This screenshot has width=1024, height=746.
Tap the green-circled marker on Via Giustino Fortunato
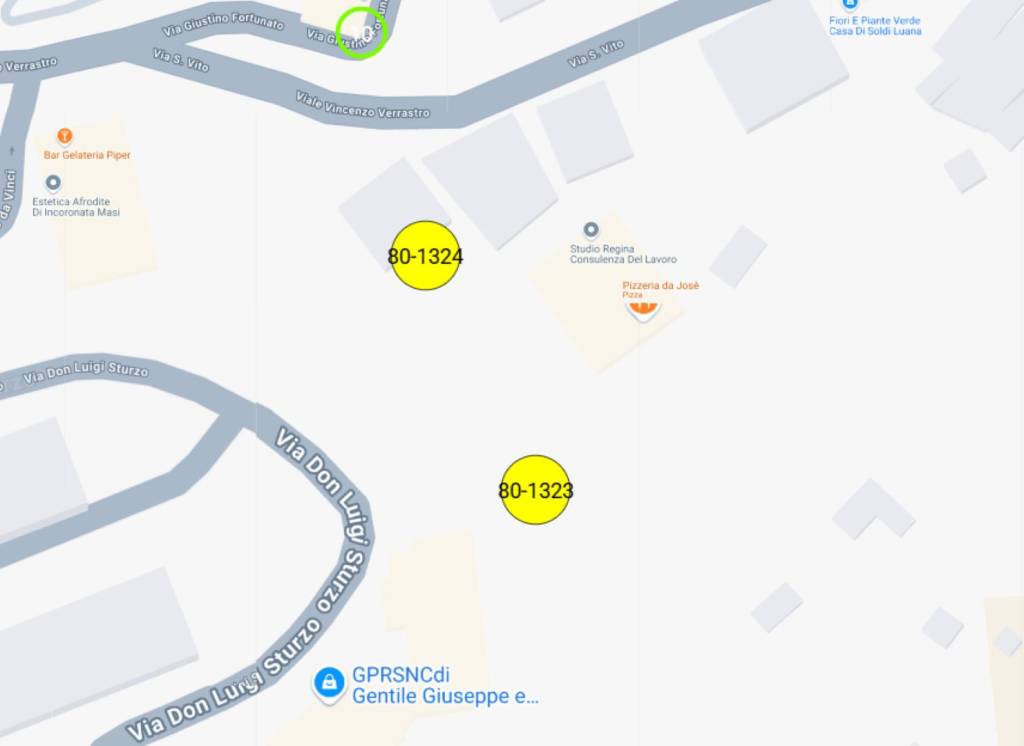[361, 33]
